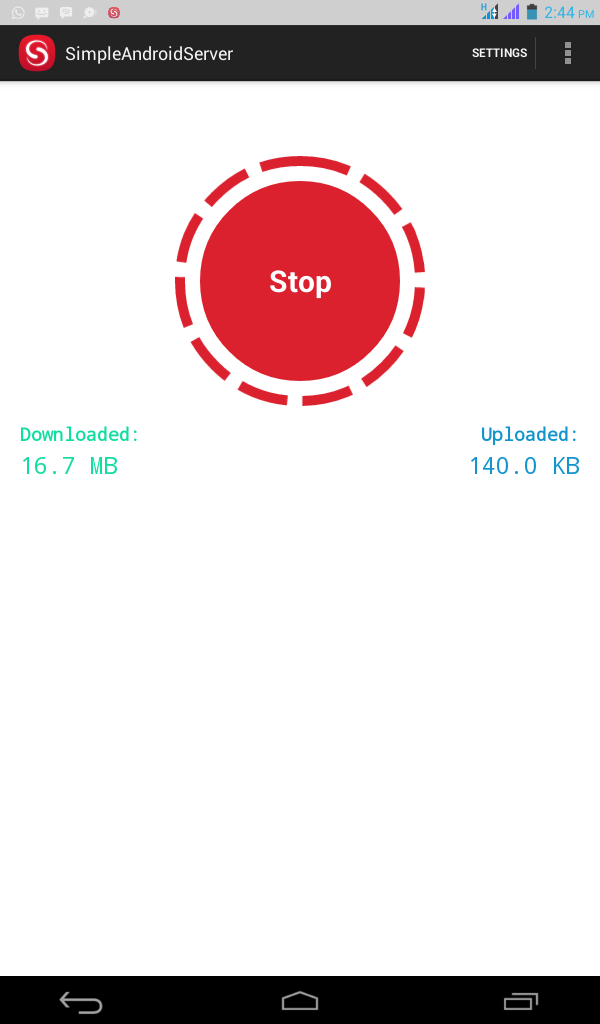Show recent apps
600x1024 pixels.
point(520,1001)
